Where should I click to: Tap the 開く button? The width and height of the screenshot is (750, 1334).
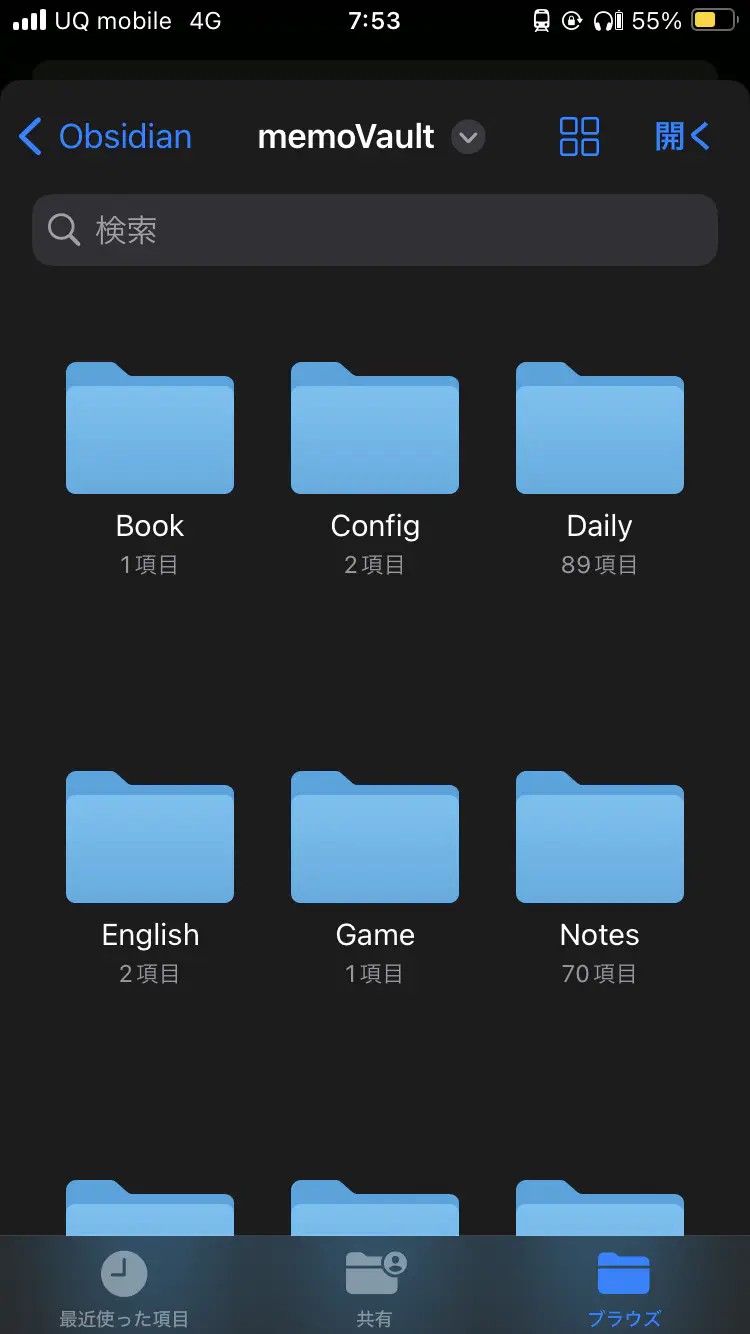coord(682,137)
